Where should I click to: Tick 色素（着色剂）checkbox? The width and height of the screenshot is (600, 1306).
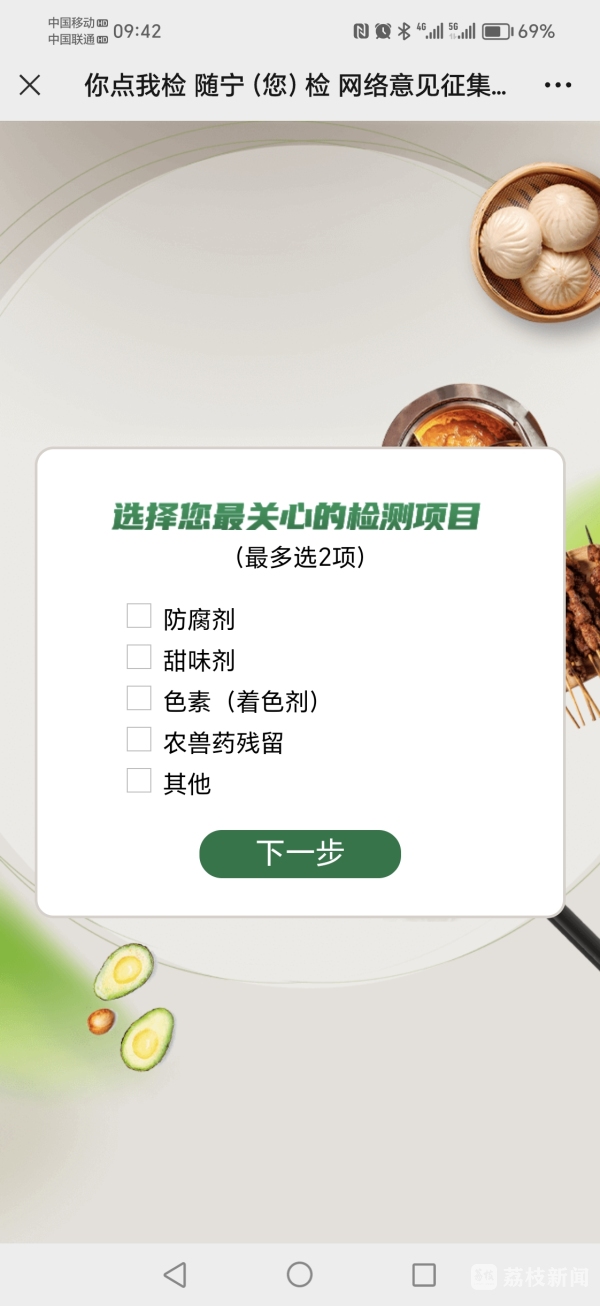tap(139, 698)
